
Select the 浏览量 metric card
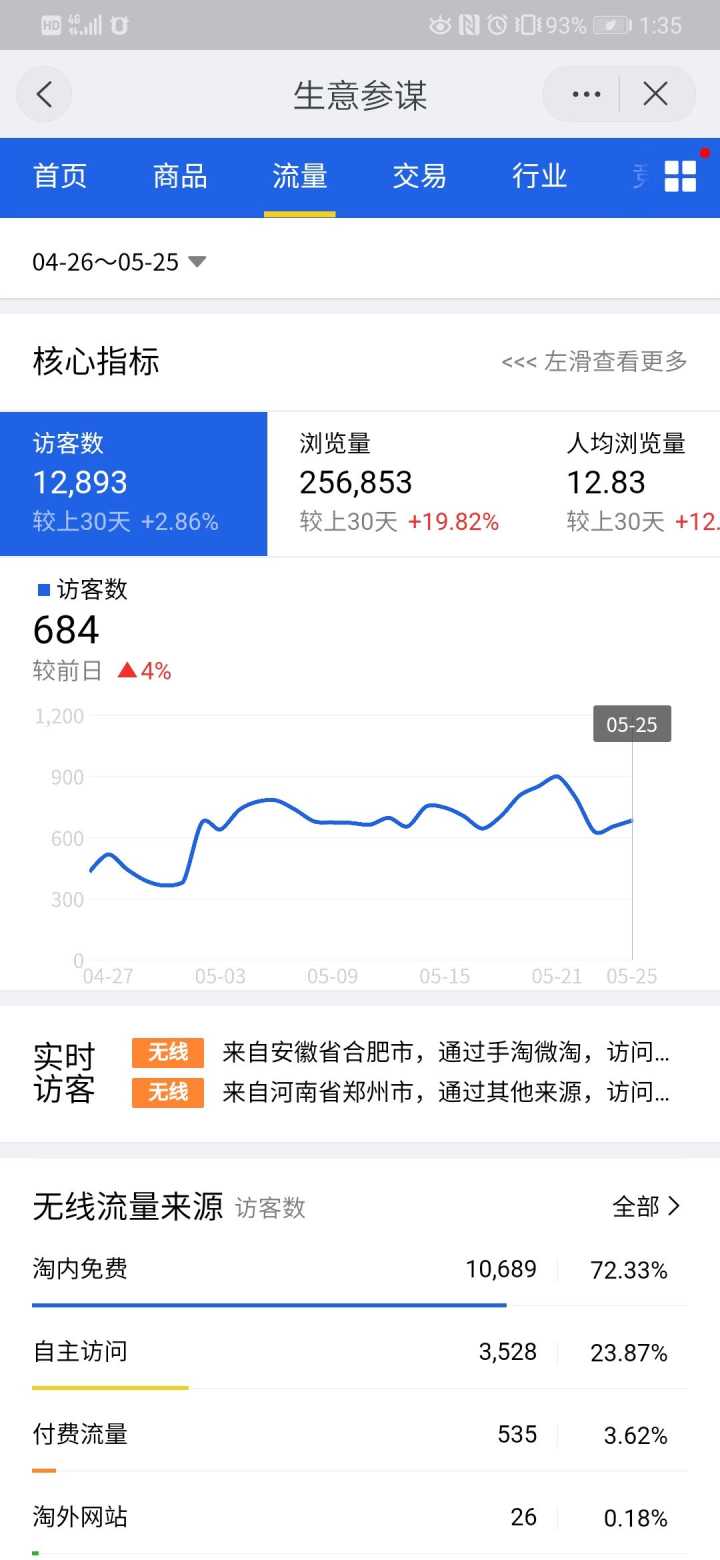tap(400, 483)
